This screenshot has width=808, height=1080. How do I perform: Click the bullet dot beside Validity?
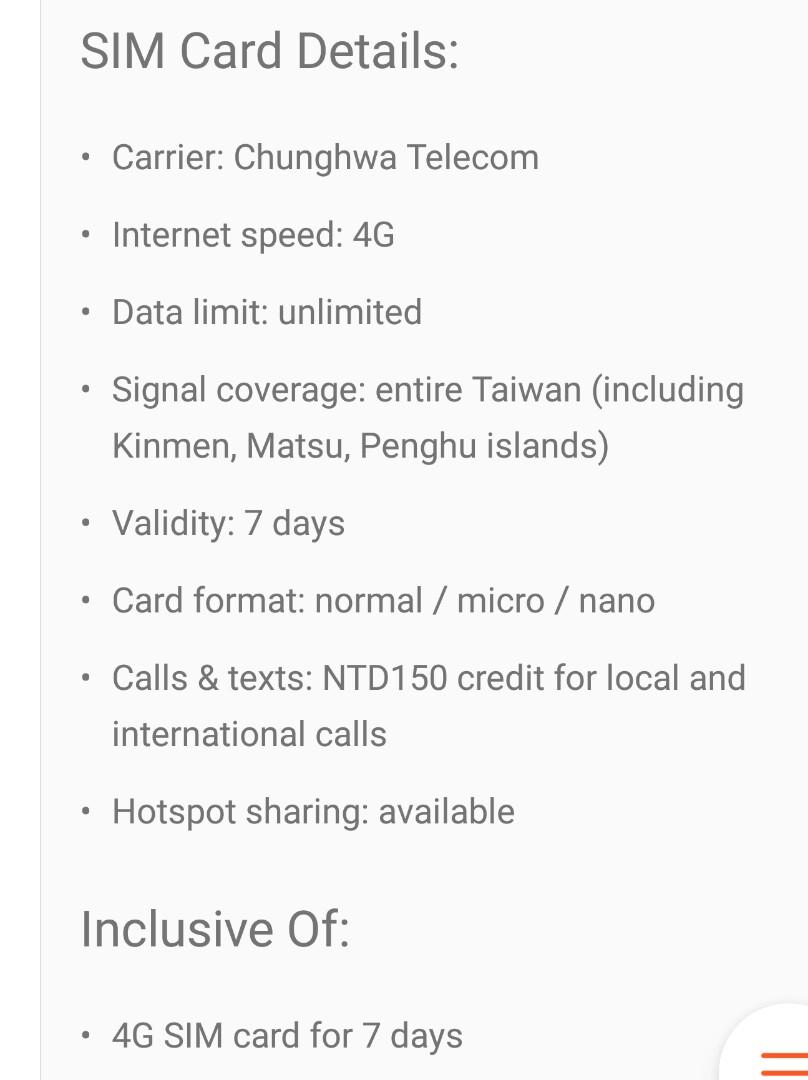coord(85,523)
